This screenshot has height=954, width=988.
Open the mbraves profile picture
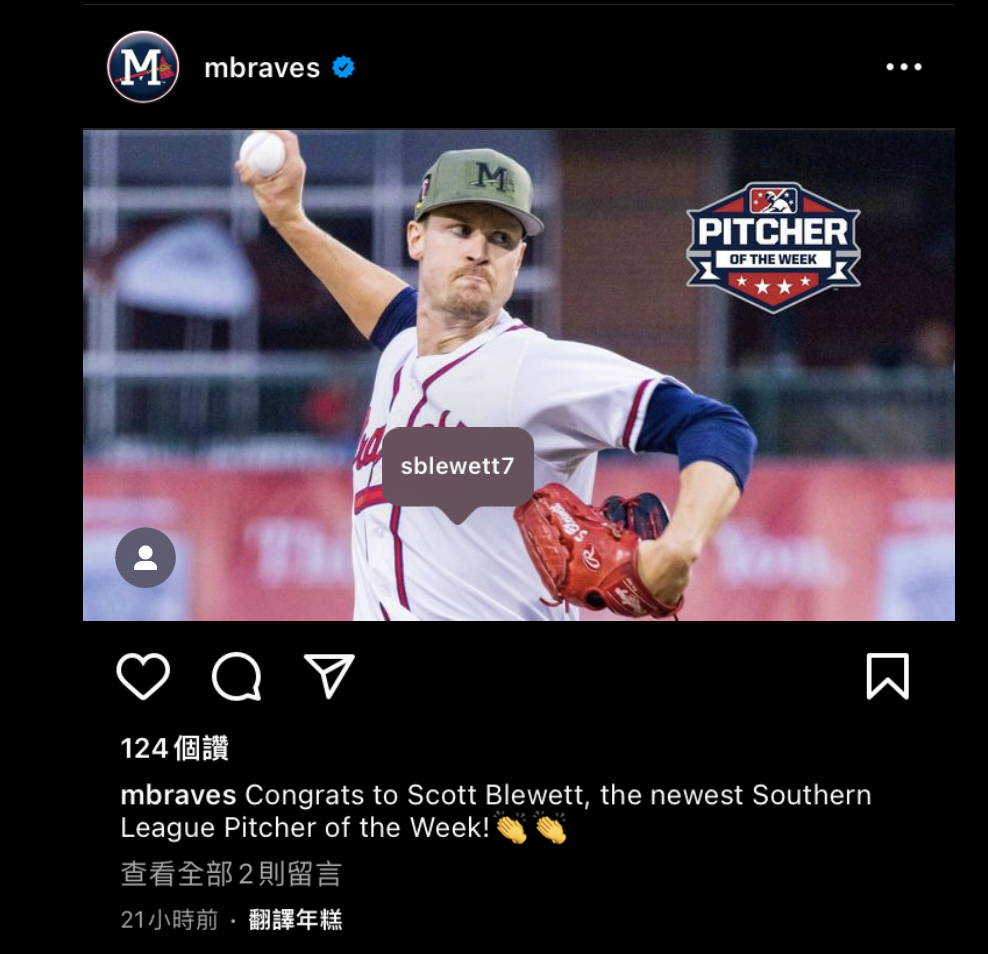[x=143, y=67]
